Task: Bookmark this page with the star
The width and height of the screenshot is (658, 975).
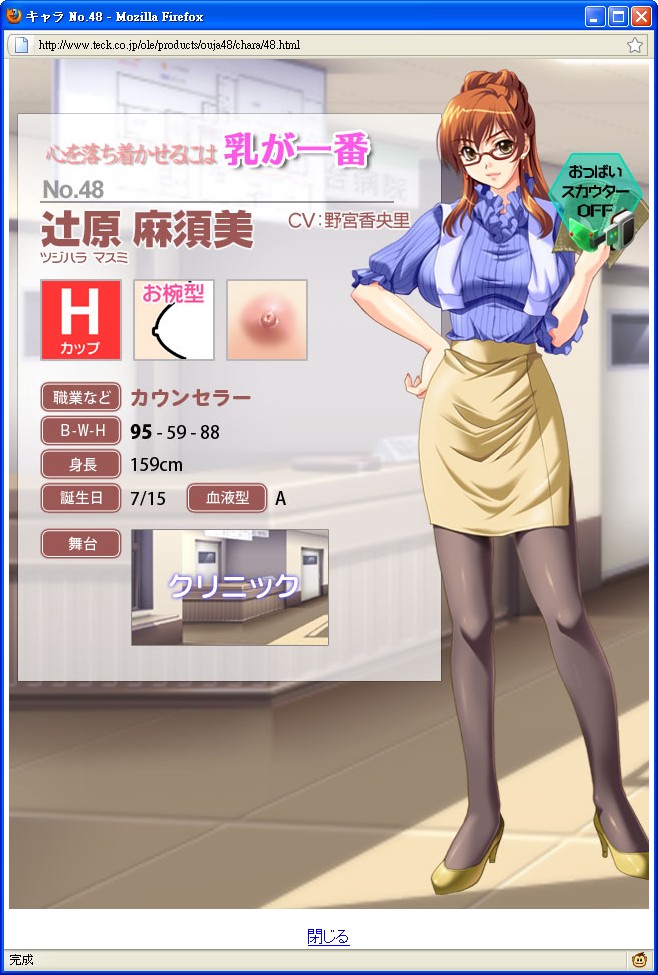Action: click(x=635, y=45)
